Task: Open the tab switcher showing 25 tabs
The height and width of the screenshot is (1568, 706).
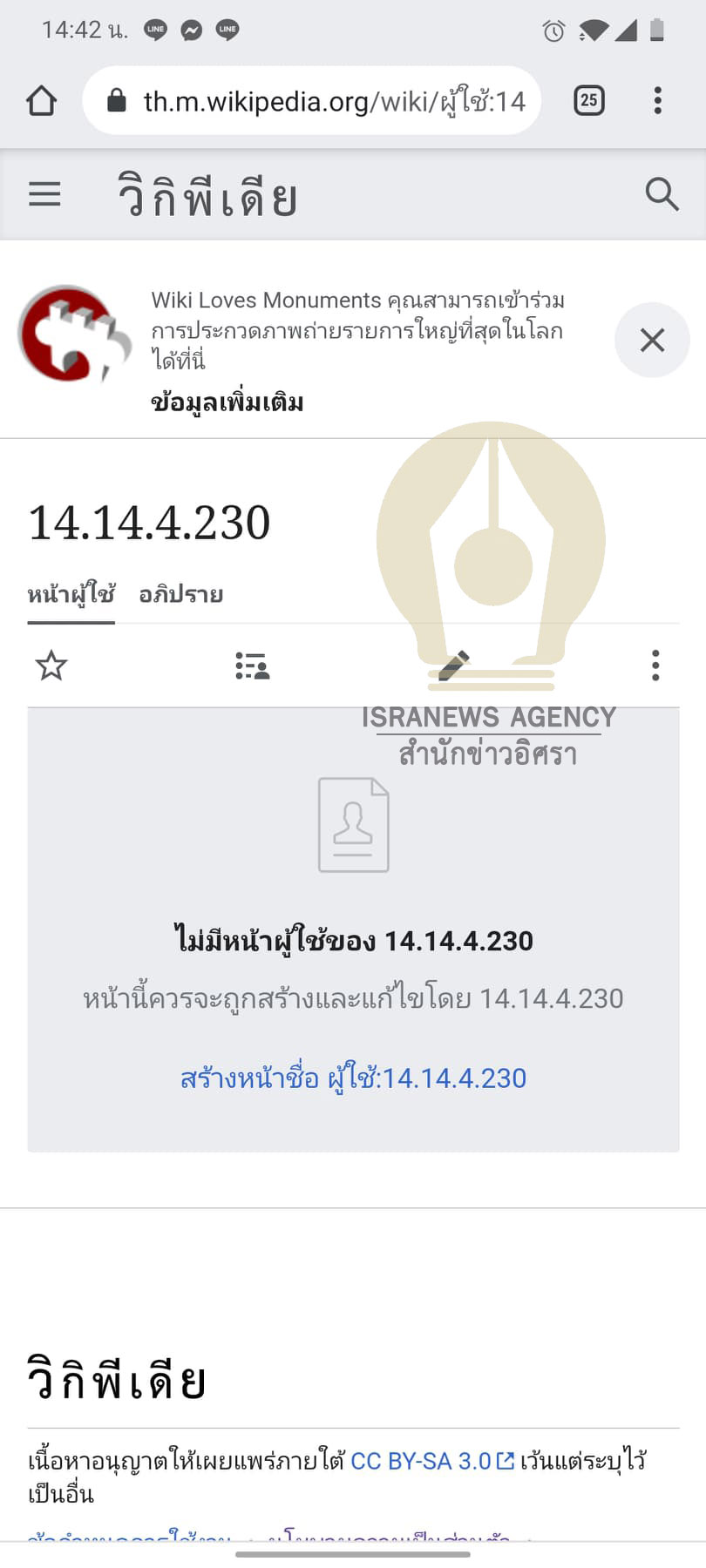Action: [589, 100]
